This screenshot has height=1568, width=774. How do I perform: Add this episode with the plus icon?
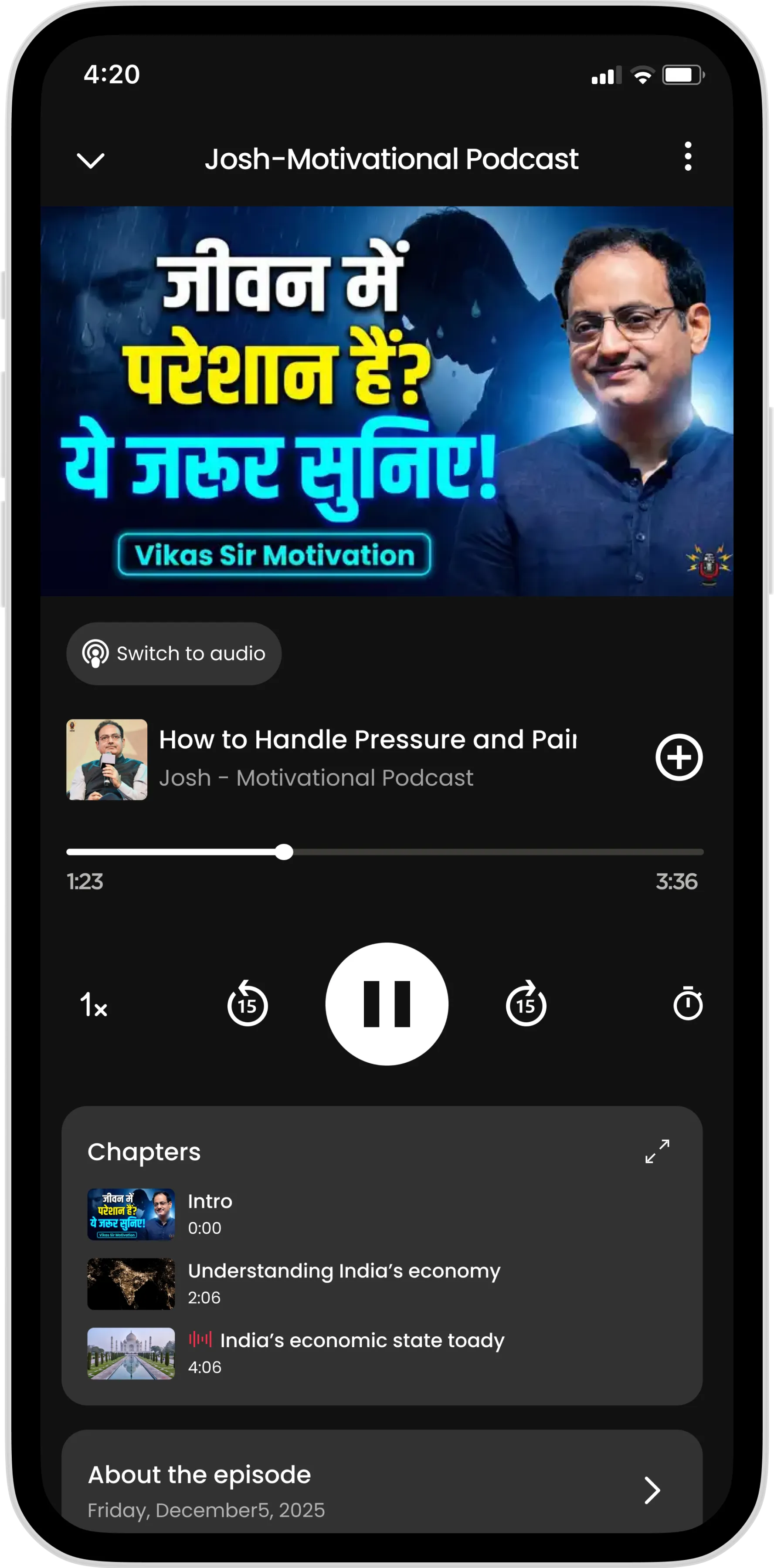(x=679, y=757)
